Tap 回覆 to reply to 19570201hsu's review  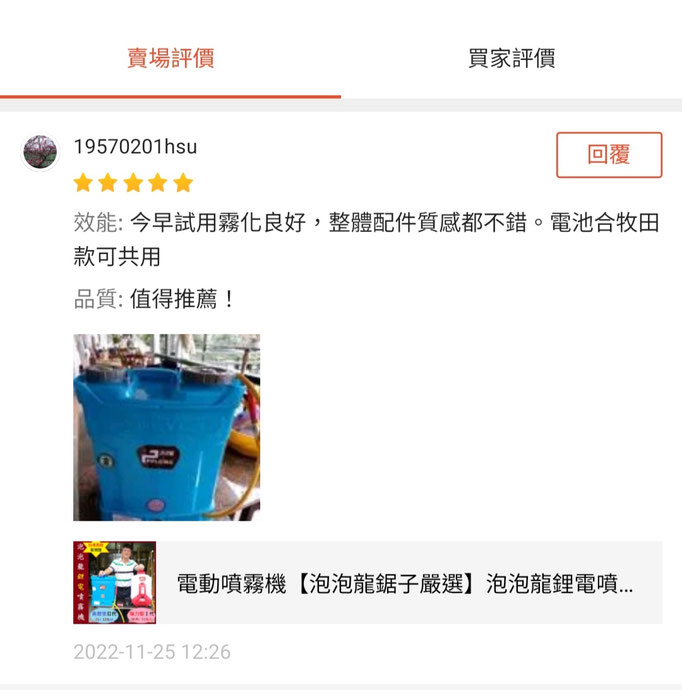pos(608,155)
